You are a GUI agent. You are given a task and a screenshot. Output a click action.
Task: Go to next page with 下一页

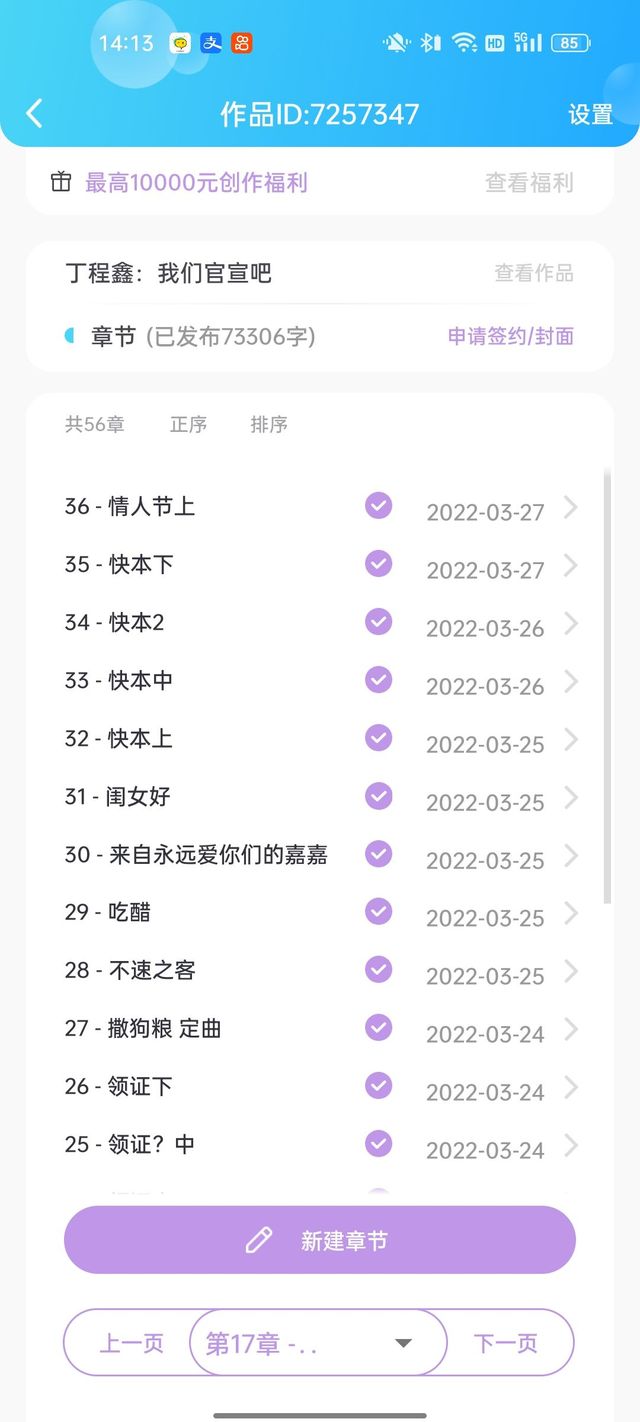506,1343
